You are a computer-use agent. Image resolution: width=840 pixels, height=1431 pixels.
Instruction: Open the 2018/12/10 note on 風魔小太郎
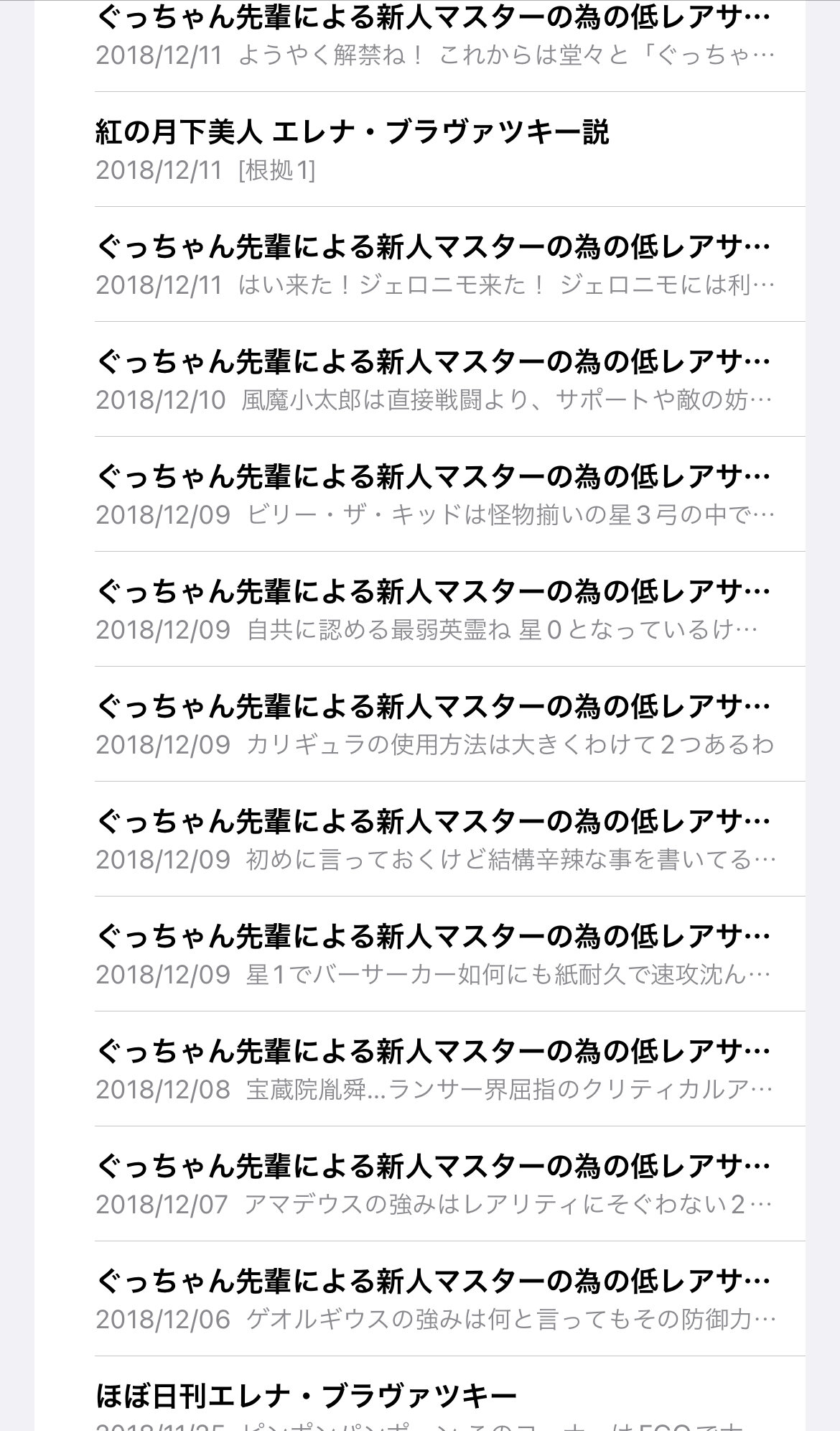click(434, 379)
